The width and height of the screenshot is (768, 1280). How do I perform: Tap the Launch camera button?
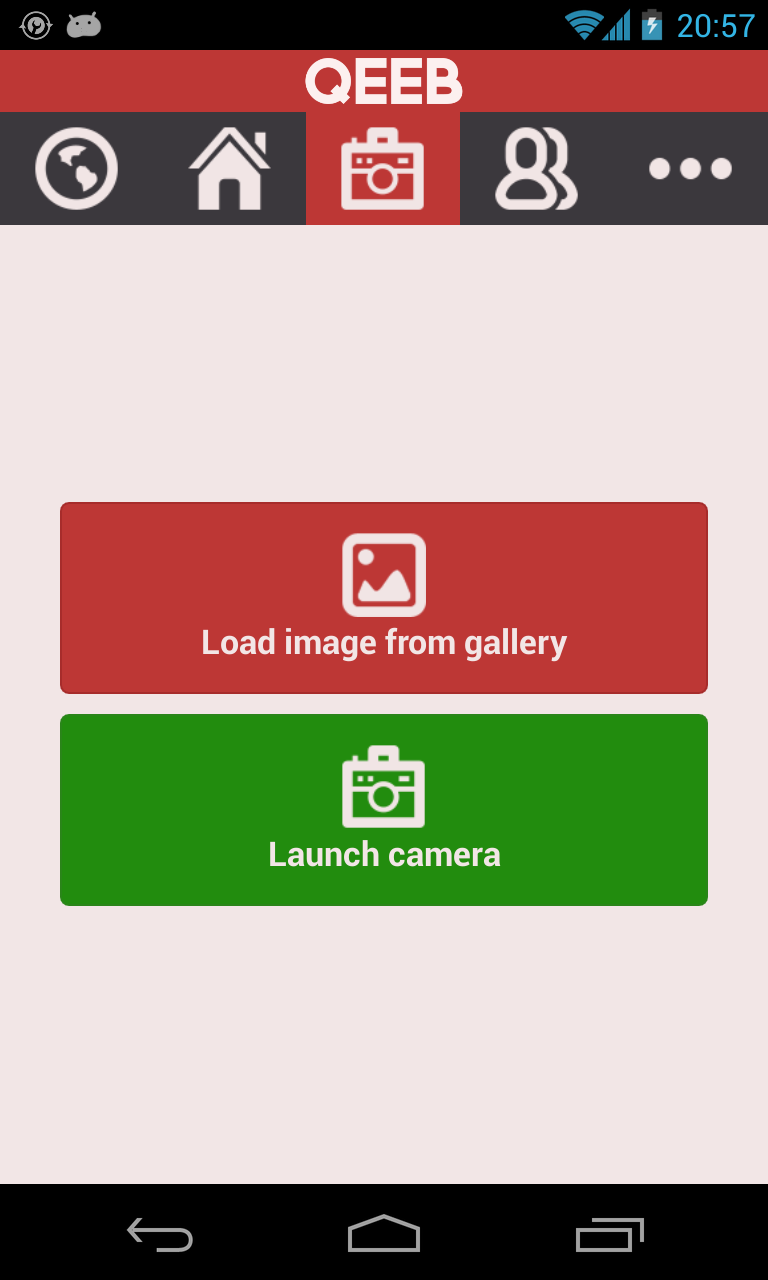tap(384, 810)
